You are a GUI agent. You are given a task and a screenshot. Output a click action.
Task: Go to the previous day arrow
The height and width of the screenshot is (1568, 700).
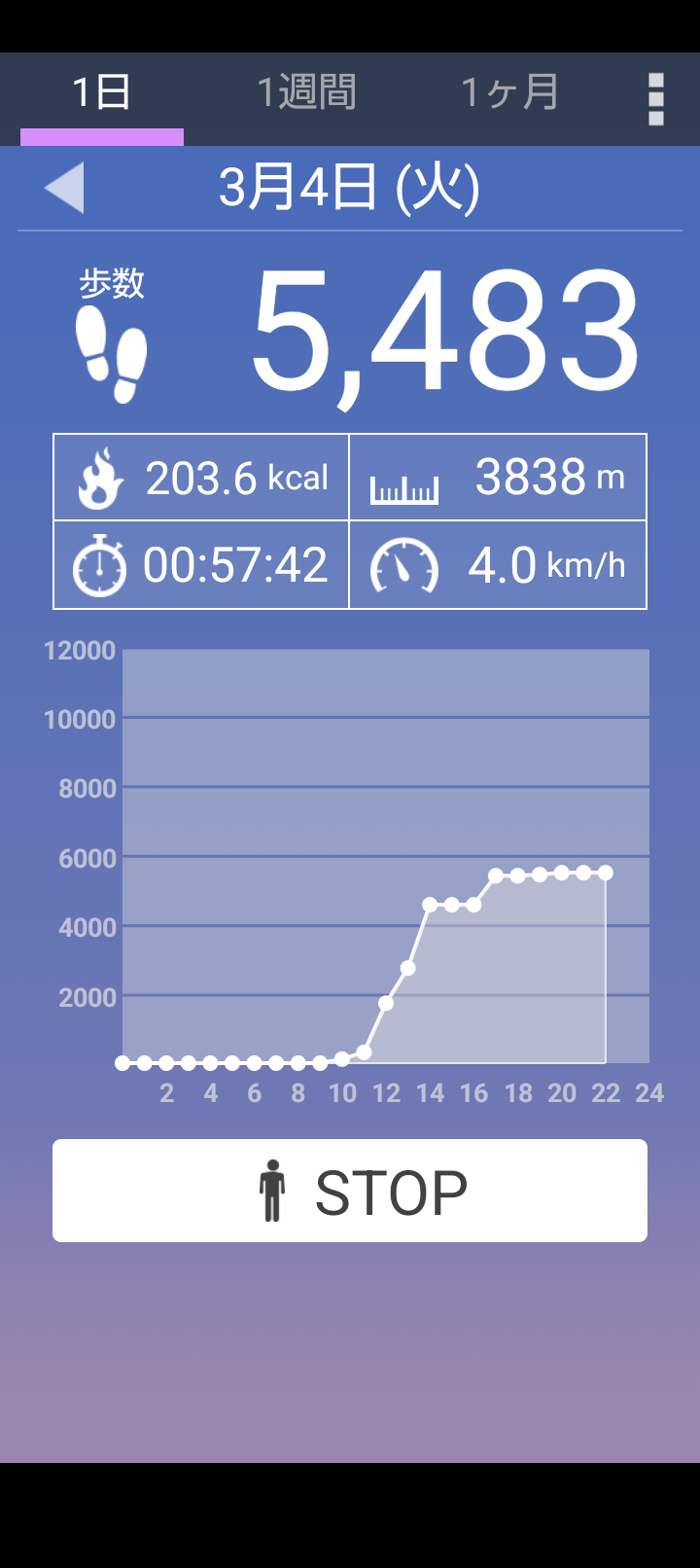click(x=65, y=187)
